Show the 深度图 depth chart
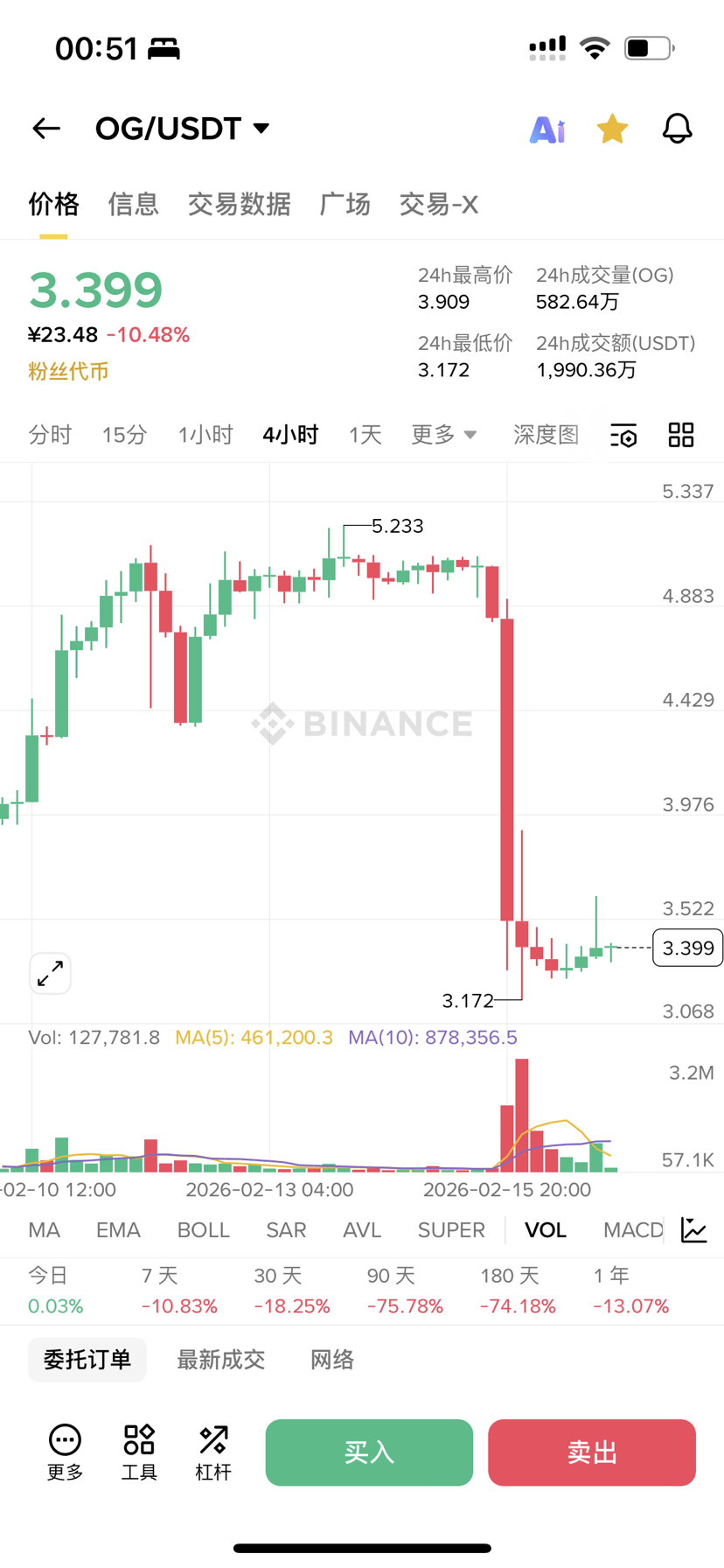 coord(546,435)
